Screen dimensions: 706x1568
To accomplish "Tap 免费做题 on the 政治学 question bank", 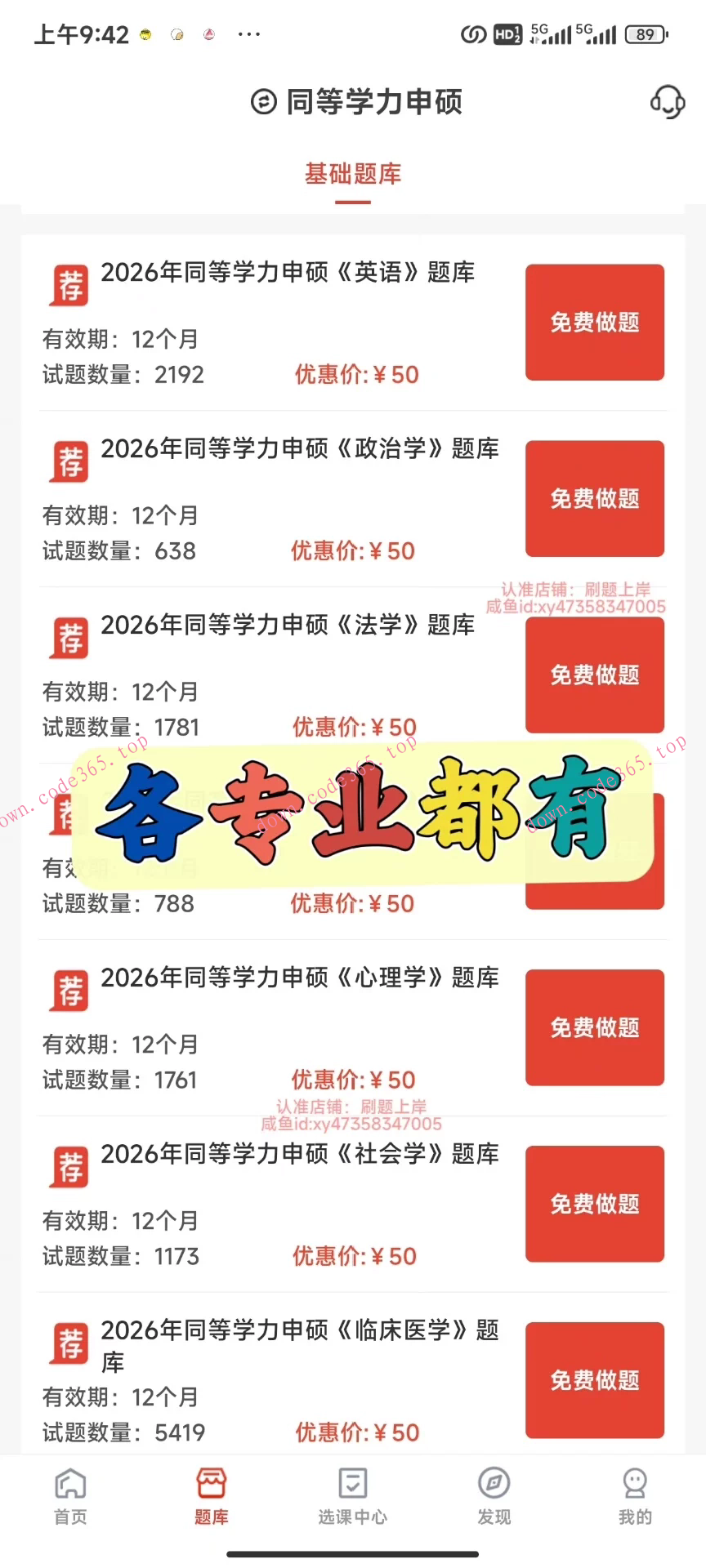I will 594,498.
